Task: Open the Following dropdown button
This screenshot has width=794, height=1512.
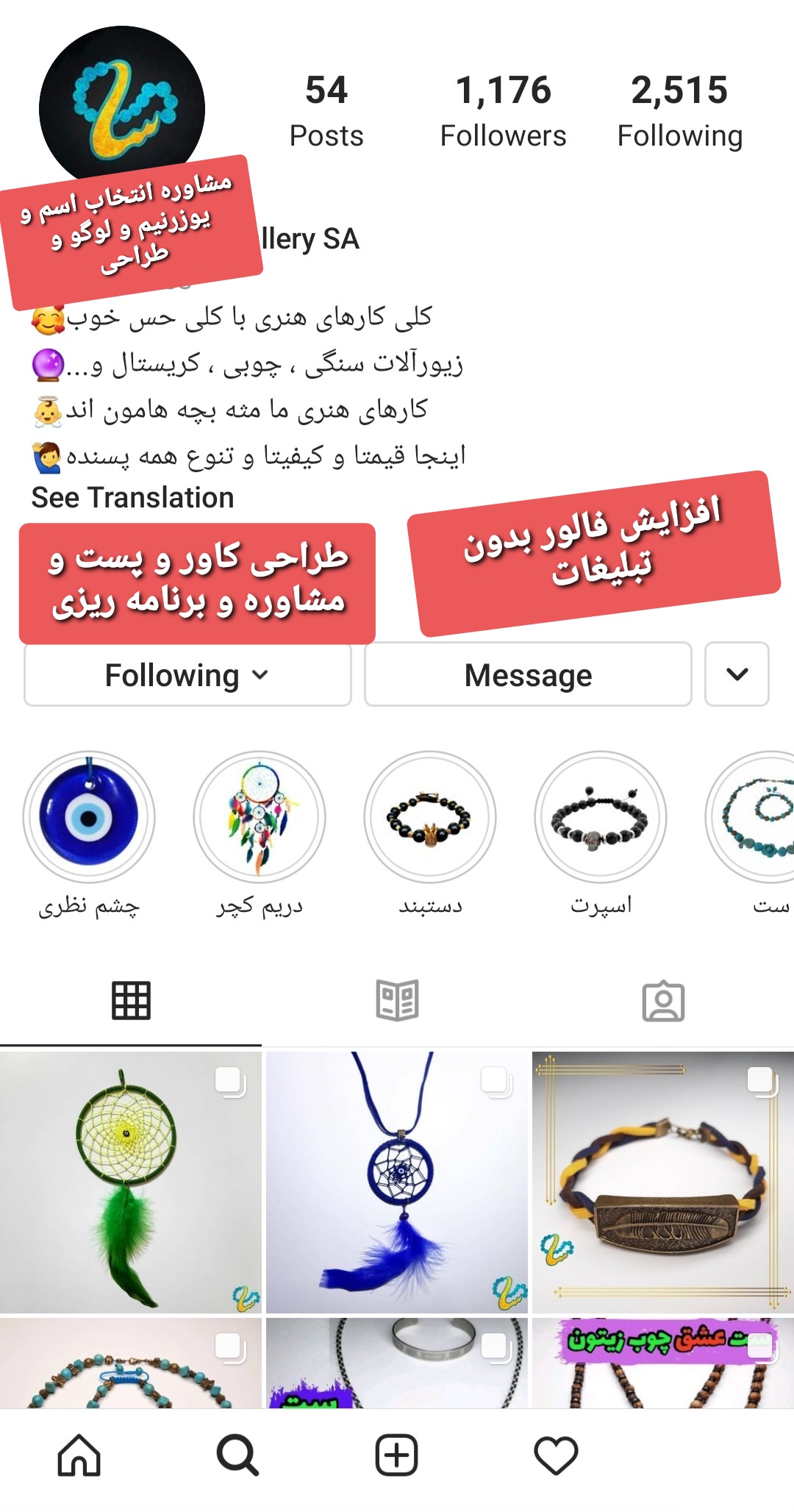Action: 187,675
